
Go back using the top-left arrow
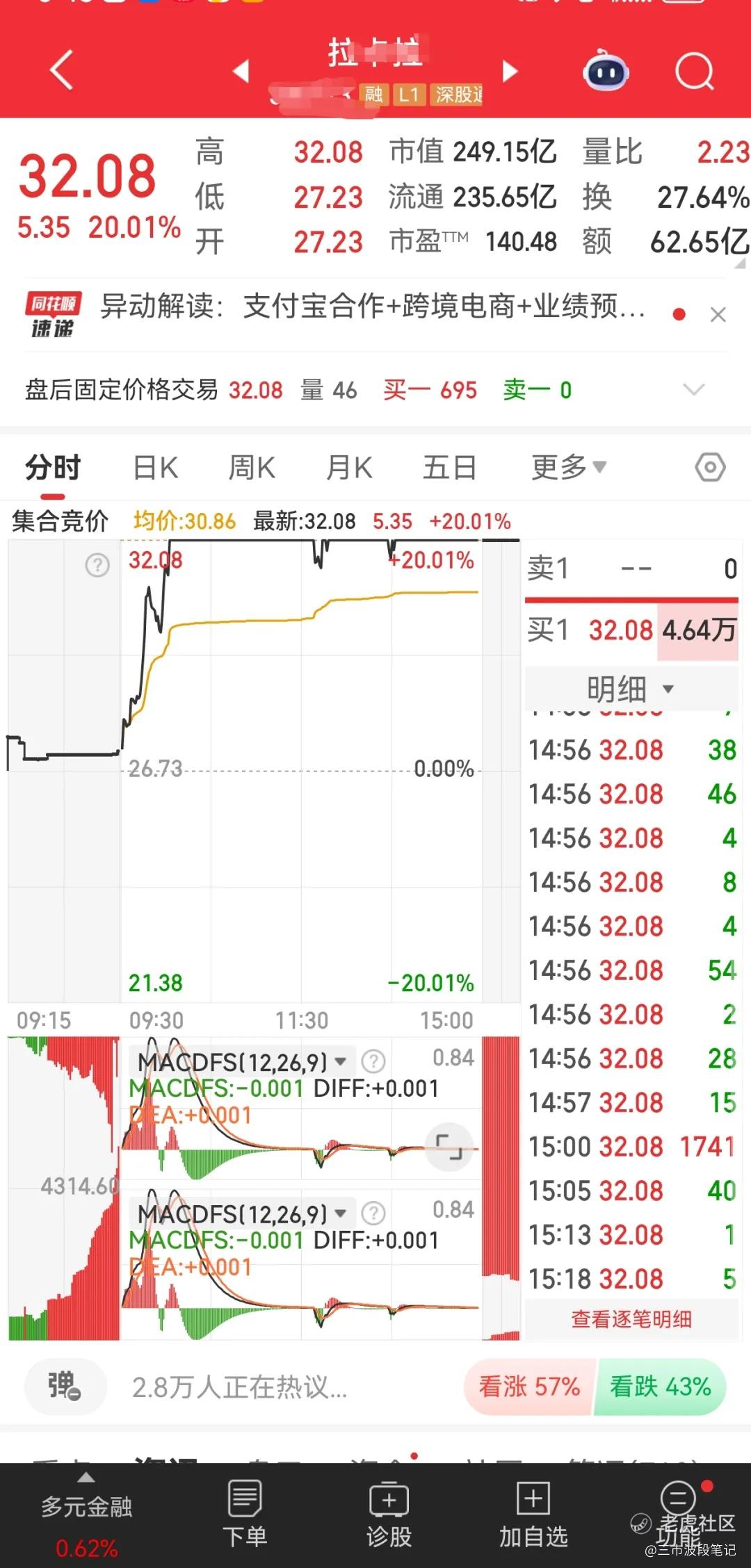pyautogui.click(x=61, y=70)
